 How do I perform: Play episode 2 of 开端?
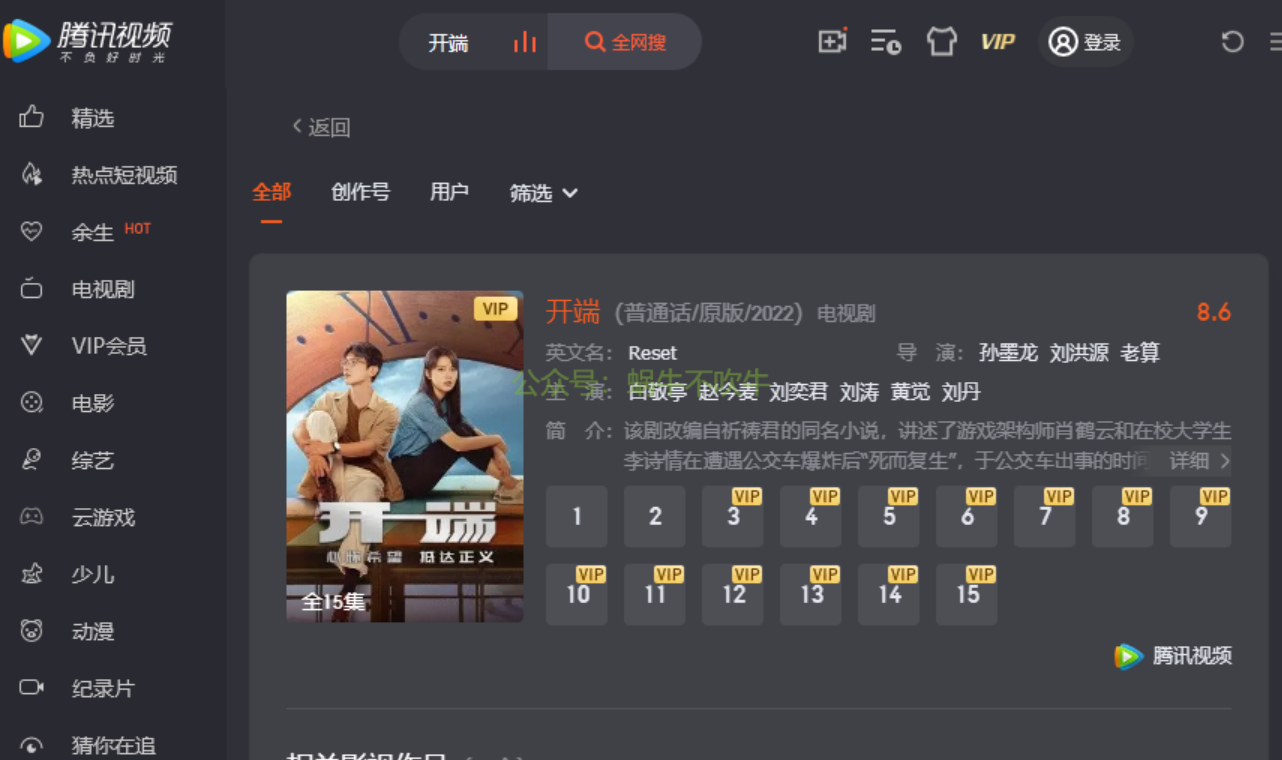click(655, 517)
